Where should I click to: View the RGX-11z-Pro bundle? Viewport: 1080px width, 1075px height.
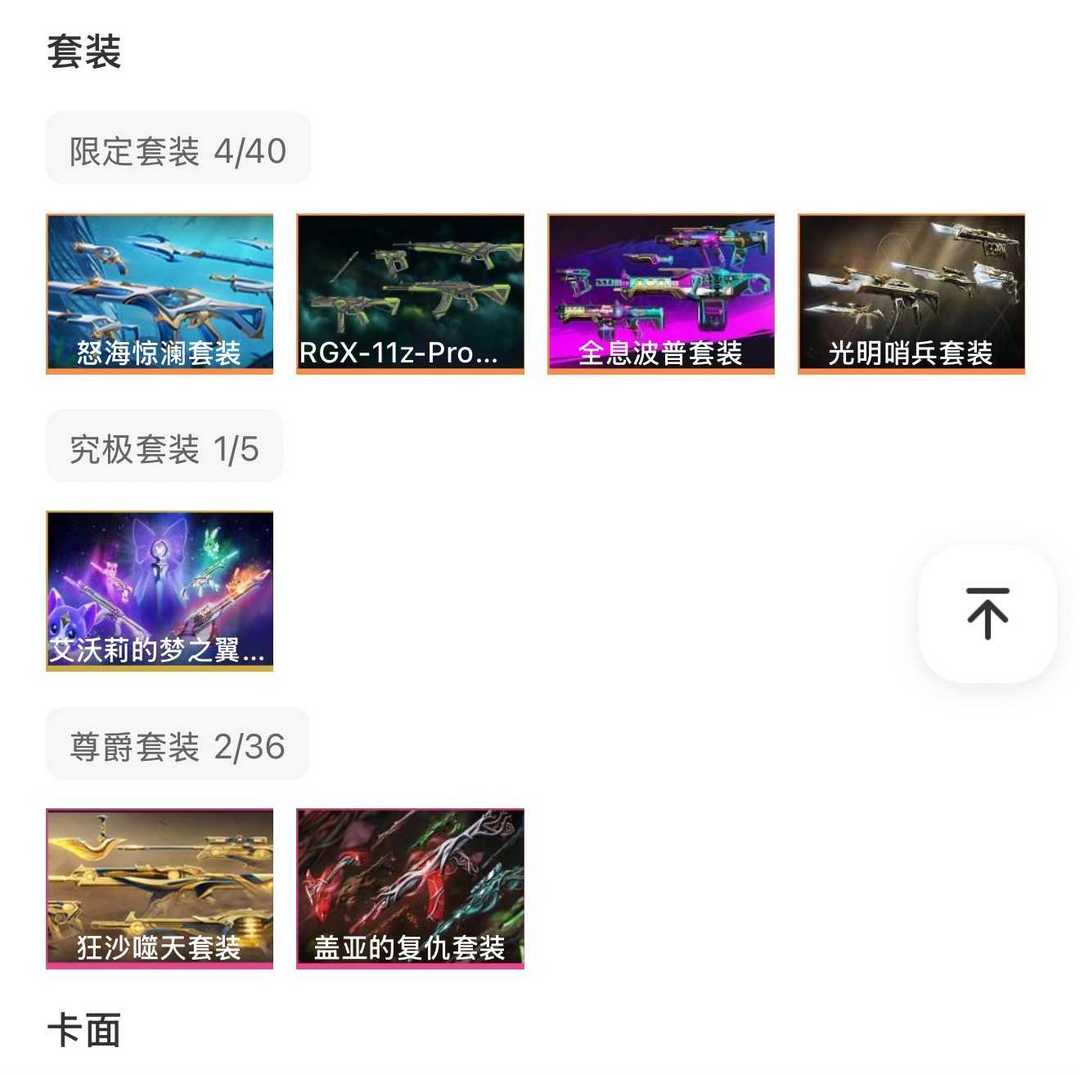tap(410, 294)
